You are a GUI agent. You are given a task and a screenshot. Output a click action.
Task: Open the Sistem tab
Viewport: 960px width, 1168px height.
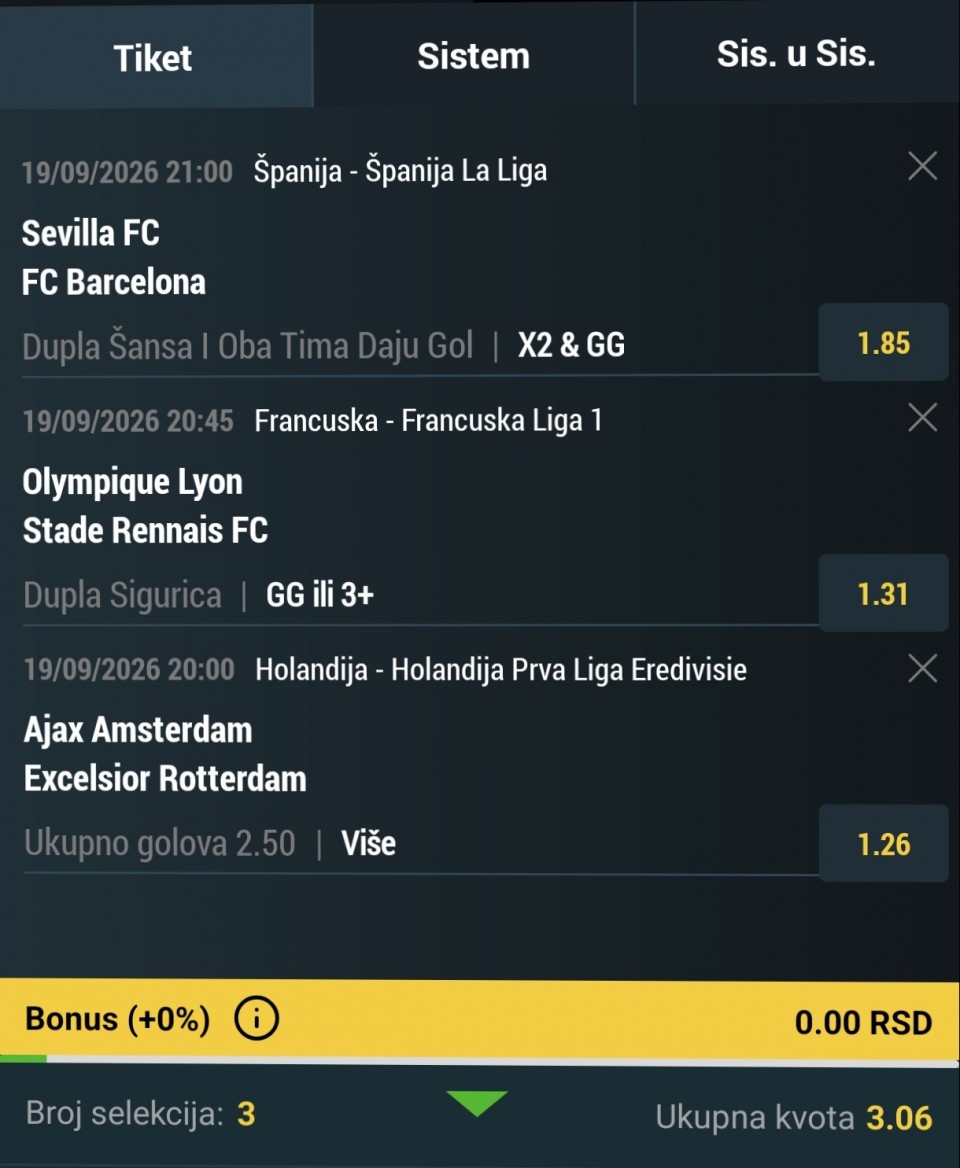[x=474, y=55]
